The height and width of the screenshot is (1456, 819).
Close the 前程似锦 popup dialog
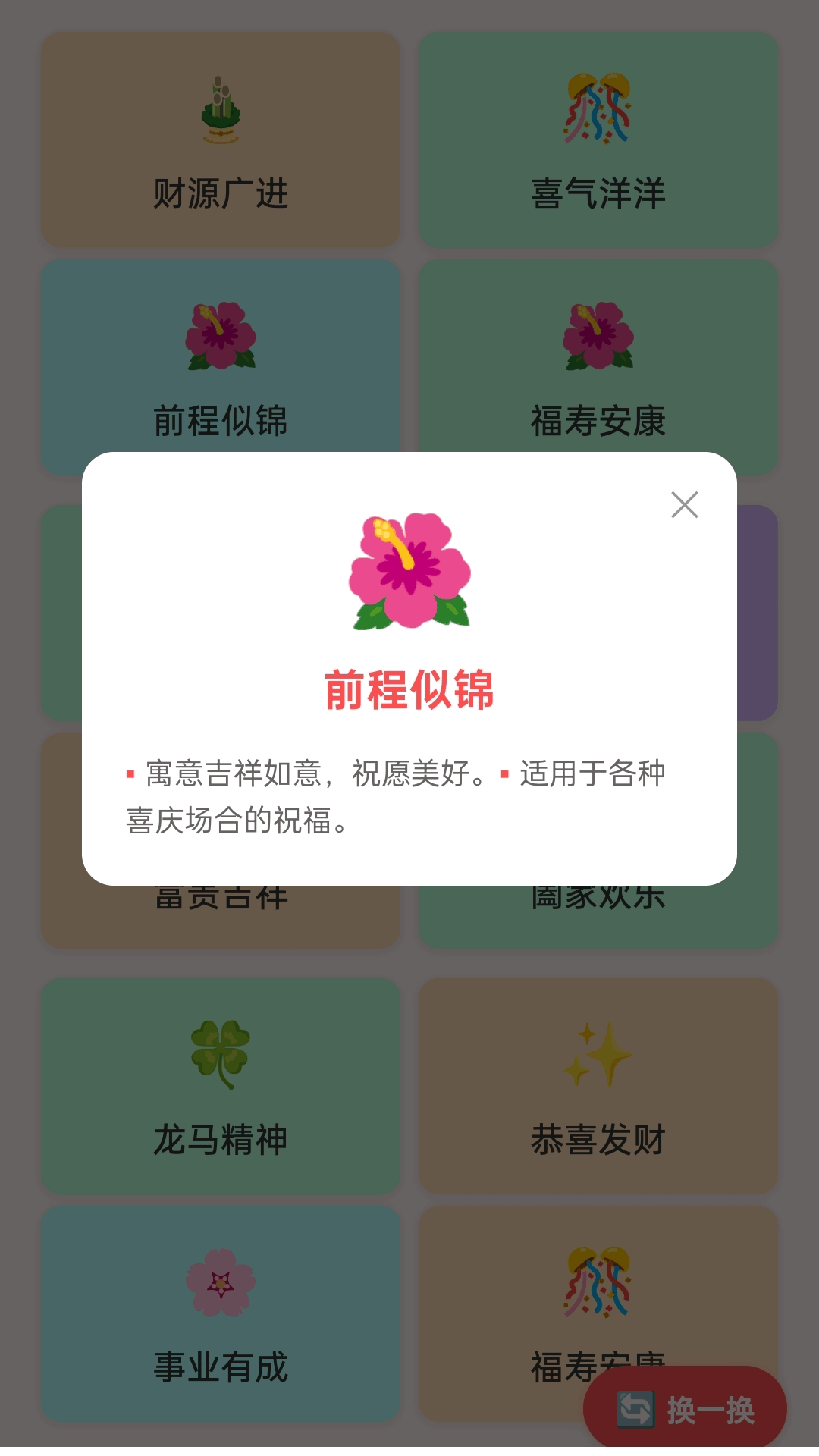[686, 505]
